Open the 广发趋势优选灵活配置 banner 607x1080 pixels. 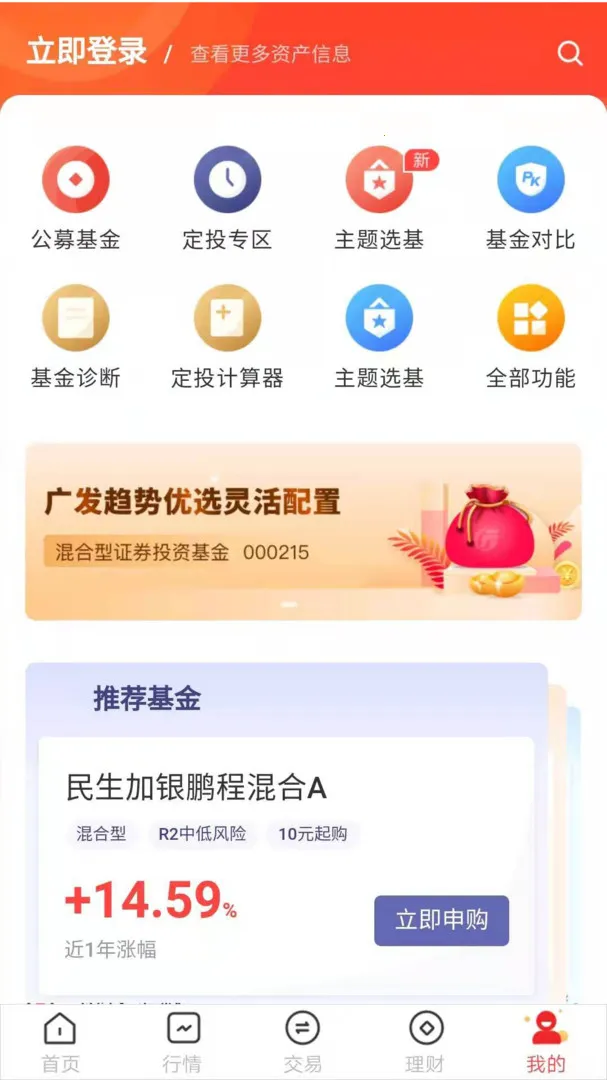[303, 531]
